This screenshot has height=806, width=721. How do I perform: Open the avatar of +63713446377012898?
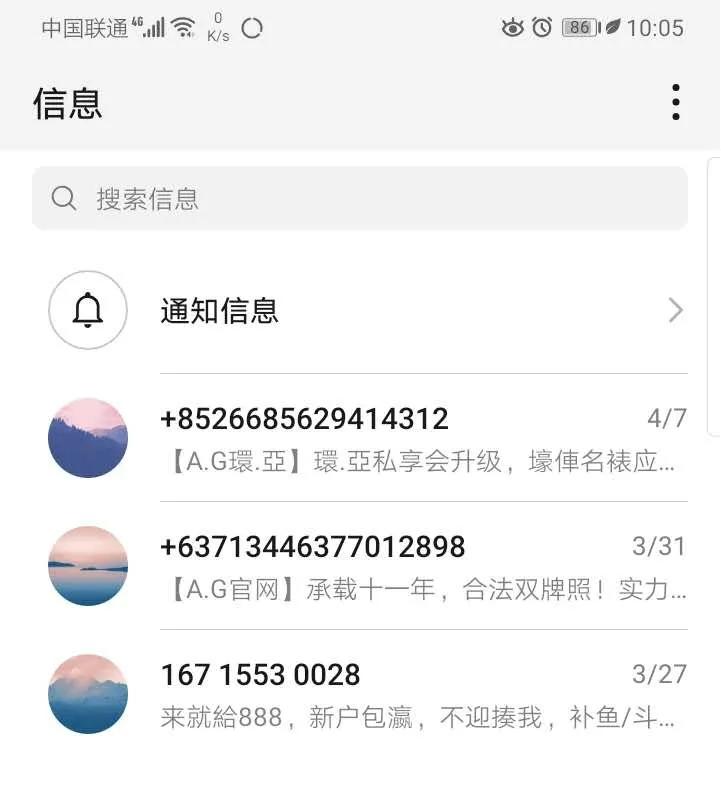coord(87,565)
